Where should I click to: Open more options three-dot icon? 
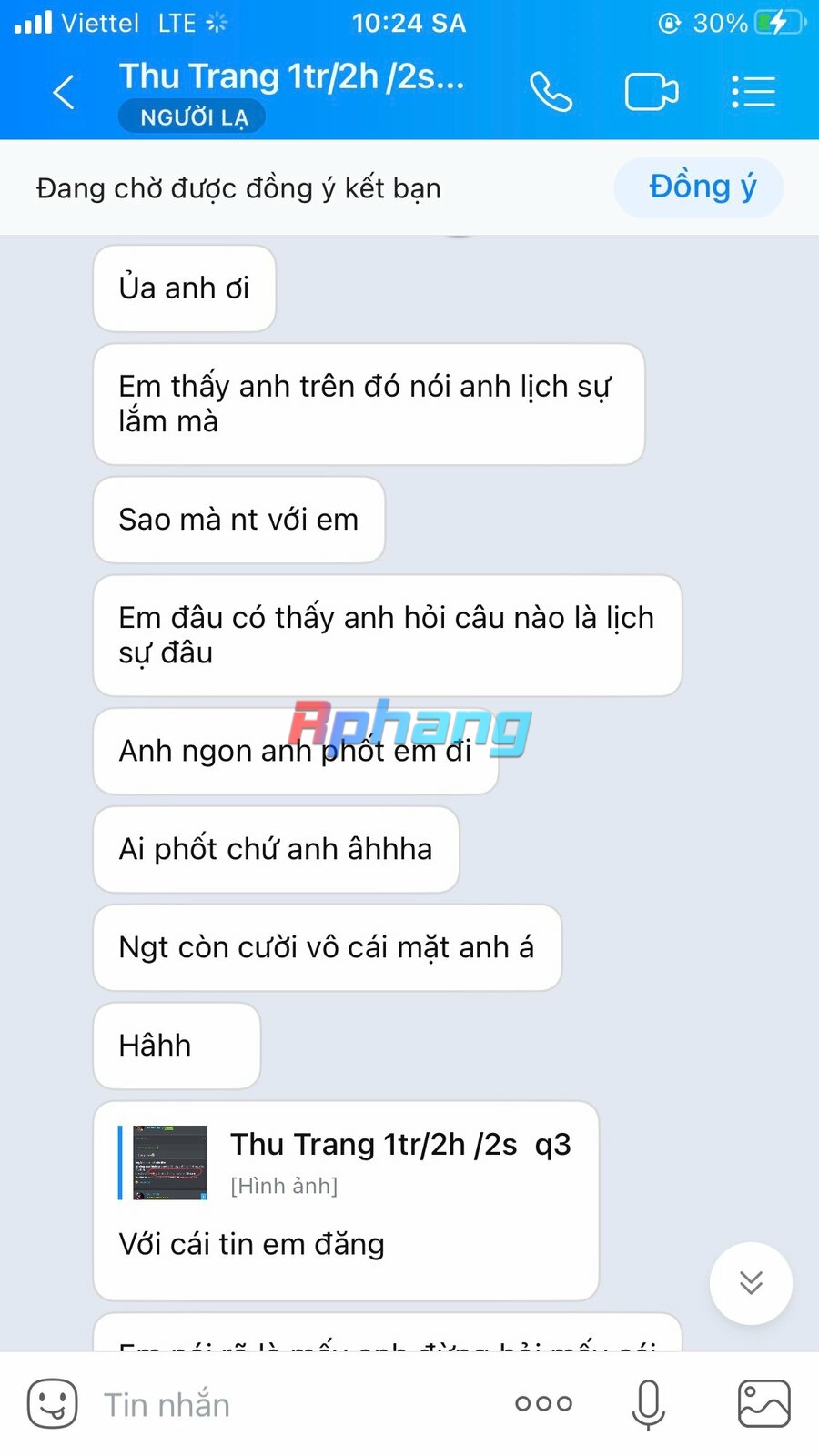(543, 1403)
